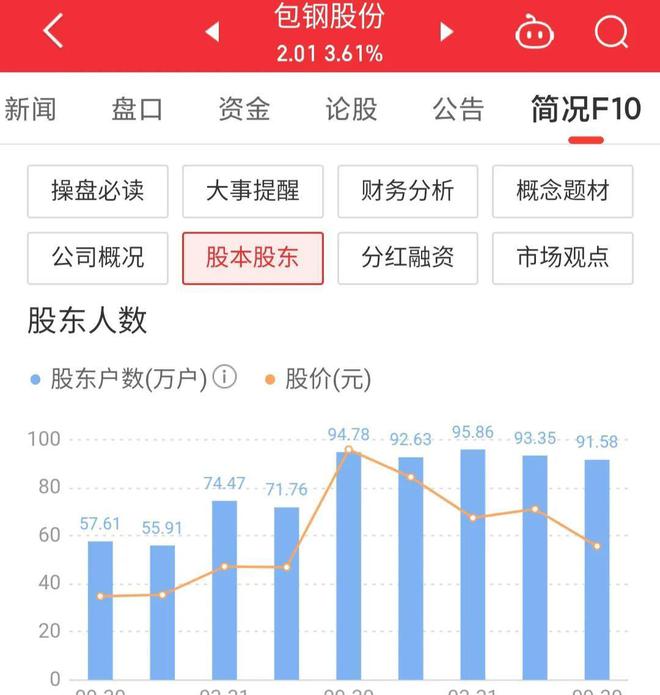The height and width of the screenshot is (695, 660).
Task: Open 大事提醒 section
Action: [252, 191]
